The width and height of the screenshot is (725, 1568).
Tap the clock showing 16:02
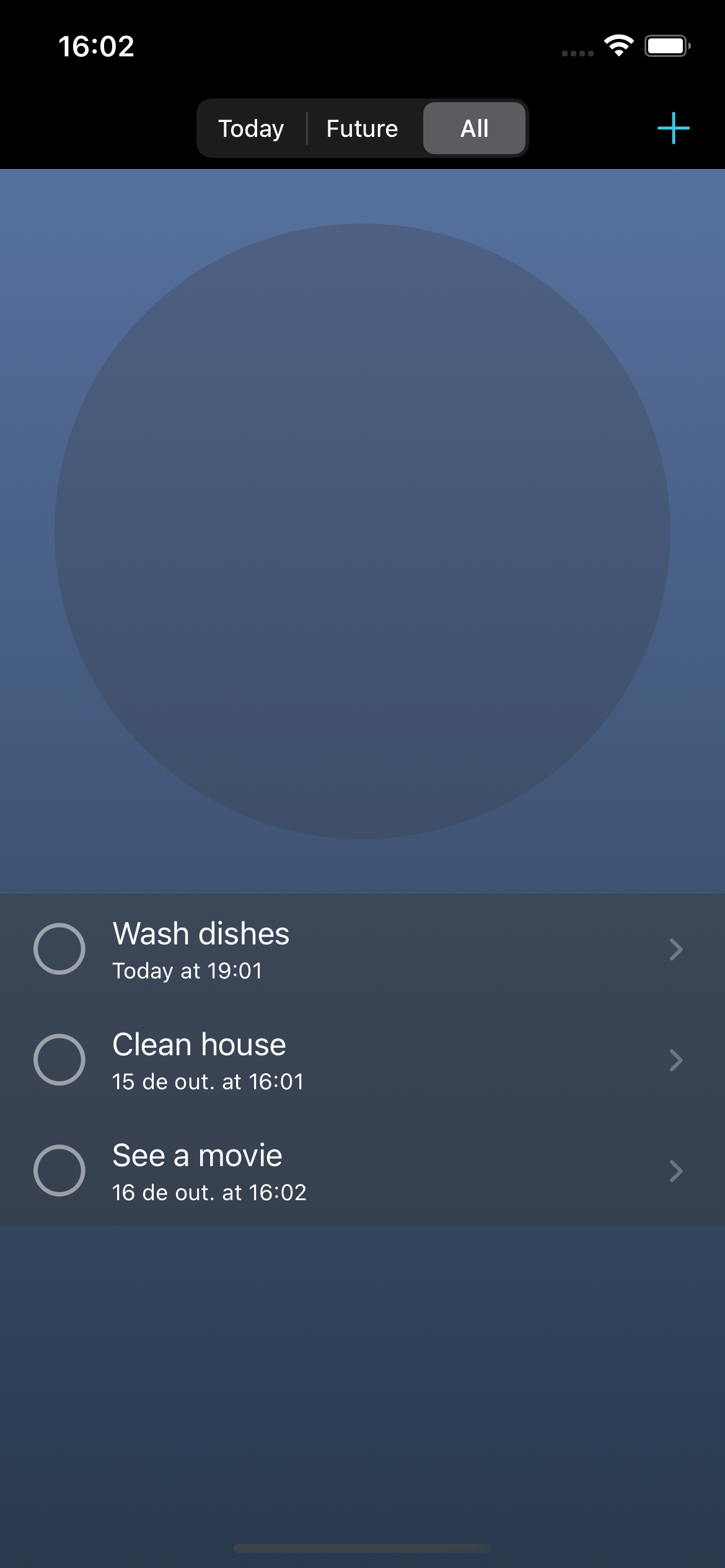pos(97,45)
